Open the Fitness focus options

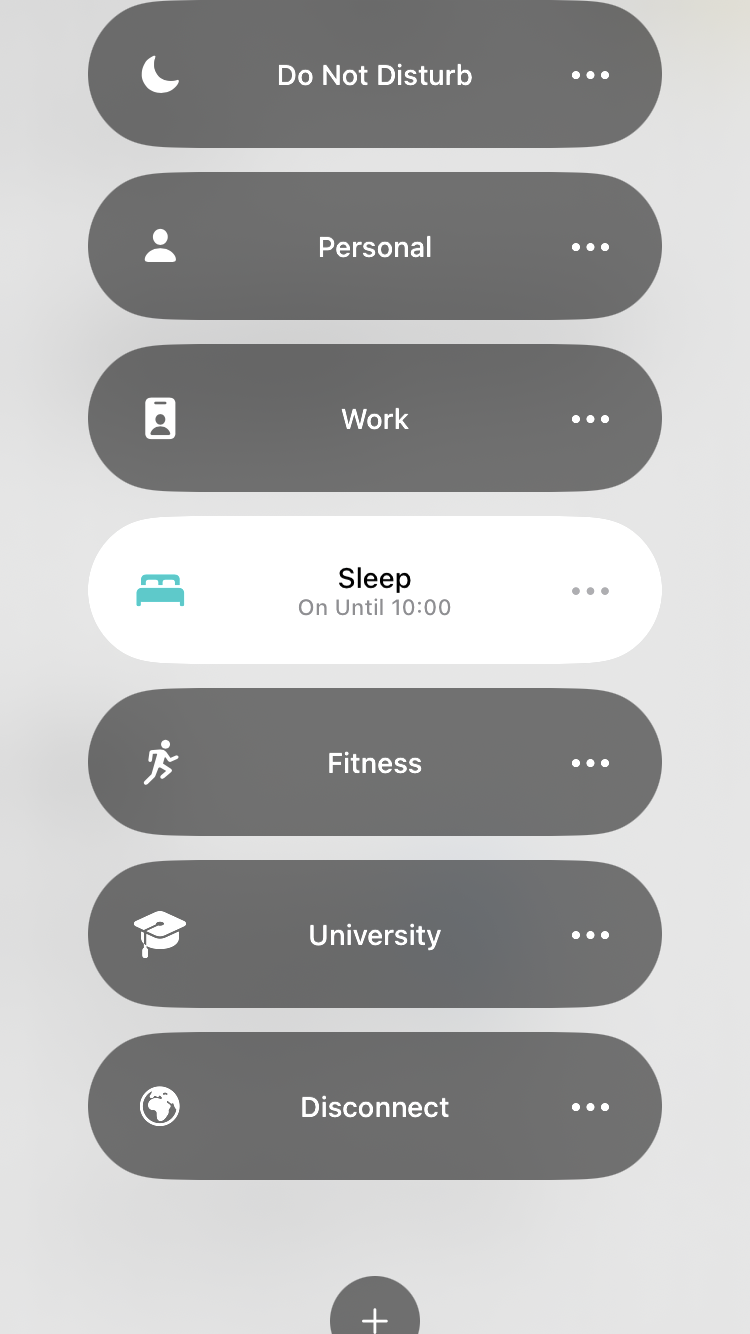pos(590,764)
